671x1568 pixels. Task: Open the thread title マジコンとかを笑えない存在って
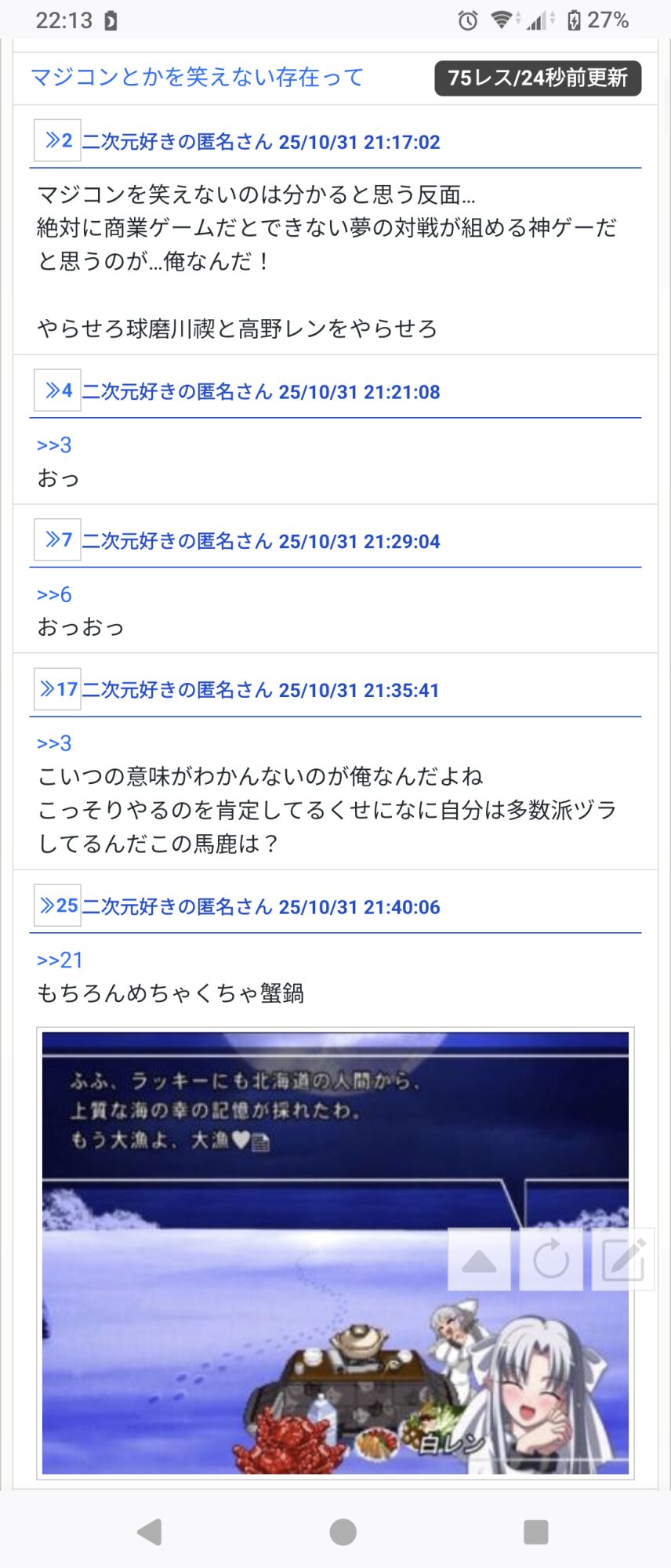[x=198, y=78]
